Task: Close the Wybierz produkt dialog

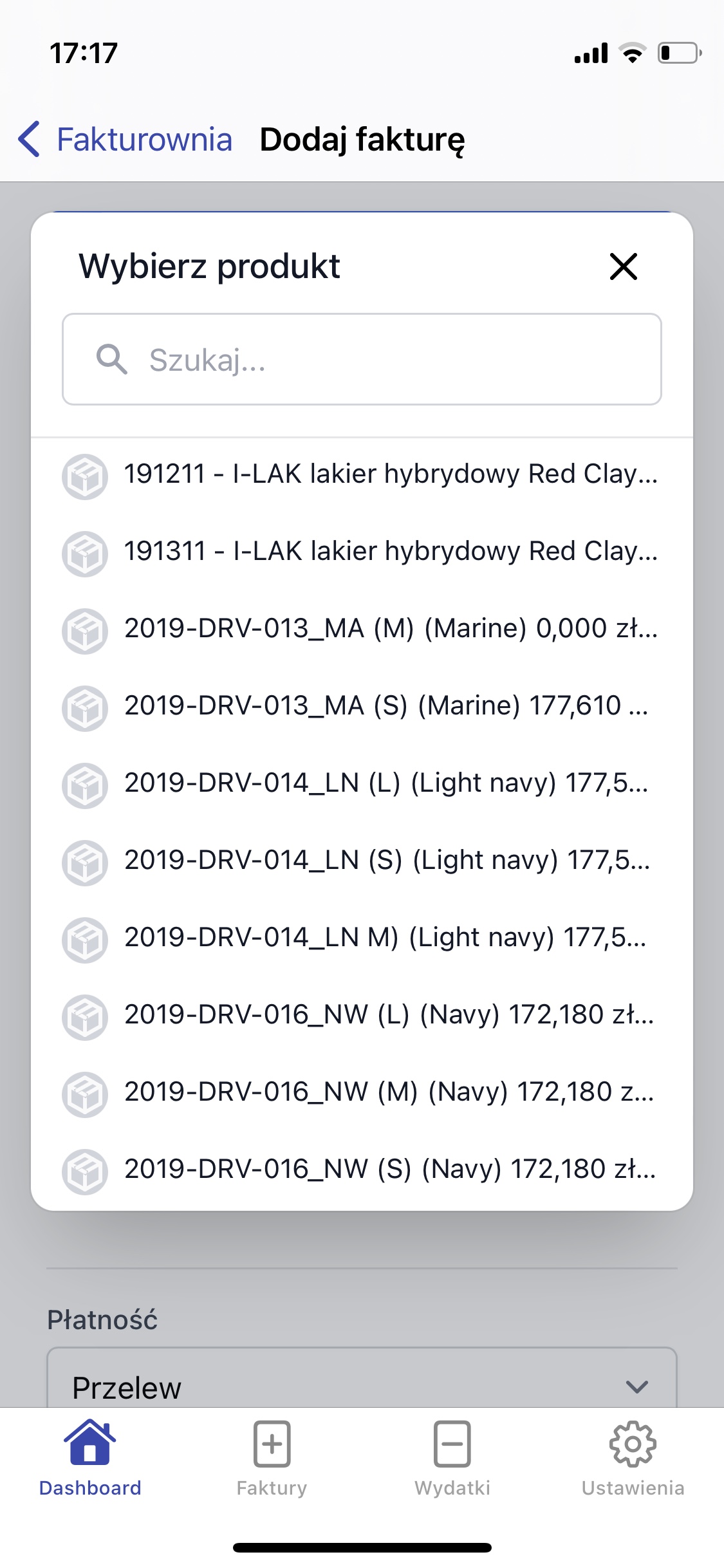Action: coord(623,266)
